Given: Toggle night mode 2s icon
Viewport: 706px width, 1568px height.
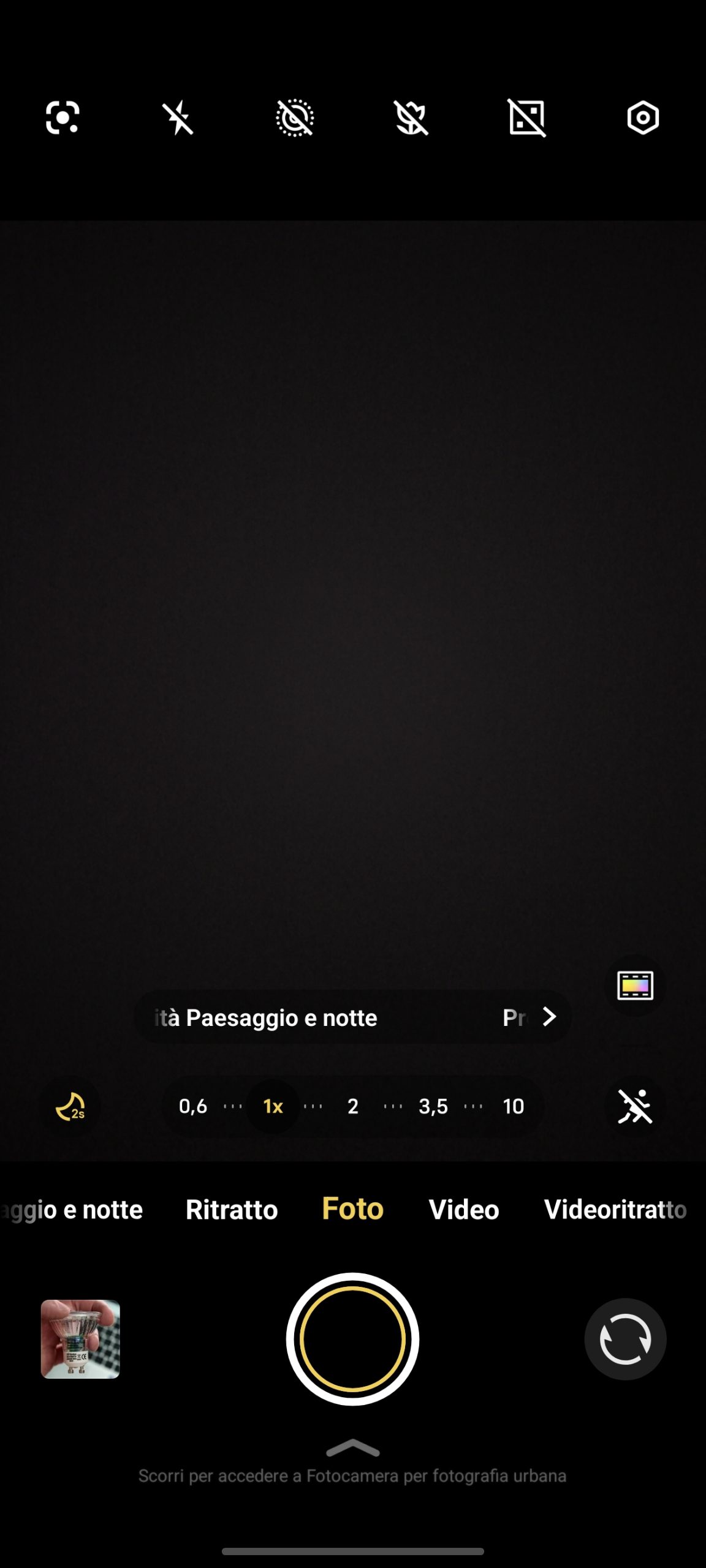Looking at the screenshot, I should pyautogui.click(x=70, y=1107).
